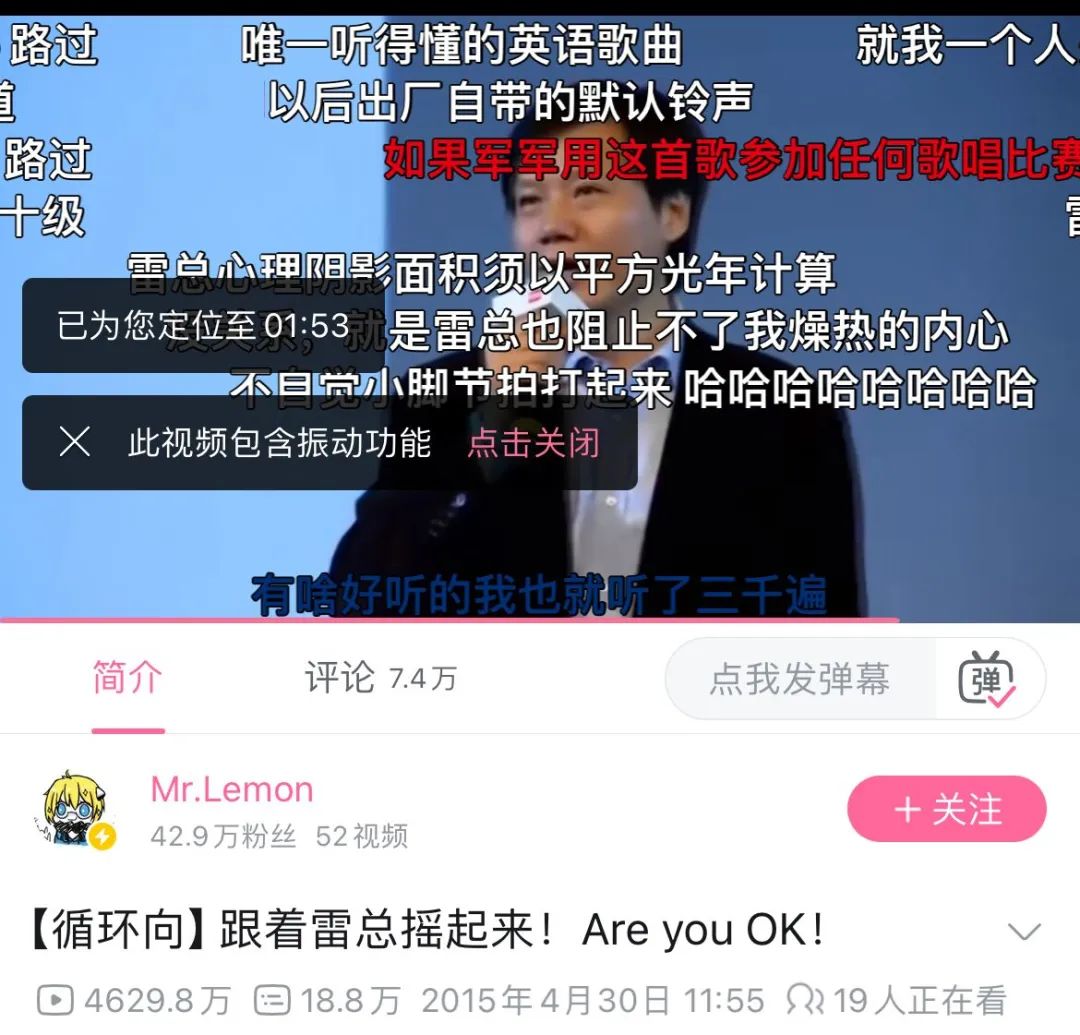Open the Mr.Lemon uploader name

point(232,790)
